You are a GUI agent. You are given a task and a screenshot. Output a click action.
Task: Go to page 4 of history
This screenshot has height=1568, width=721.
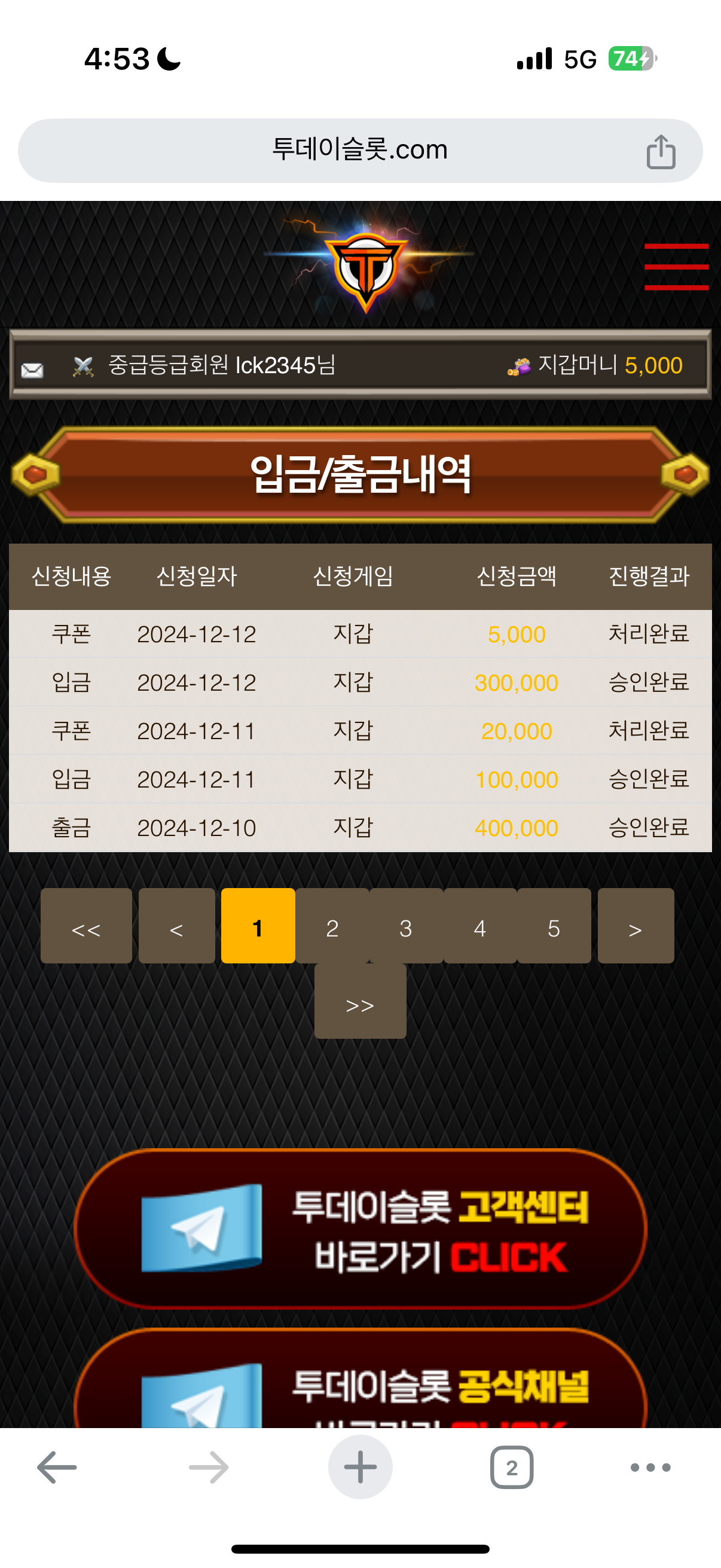480,927
